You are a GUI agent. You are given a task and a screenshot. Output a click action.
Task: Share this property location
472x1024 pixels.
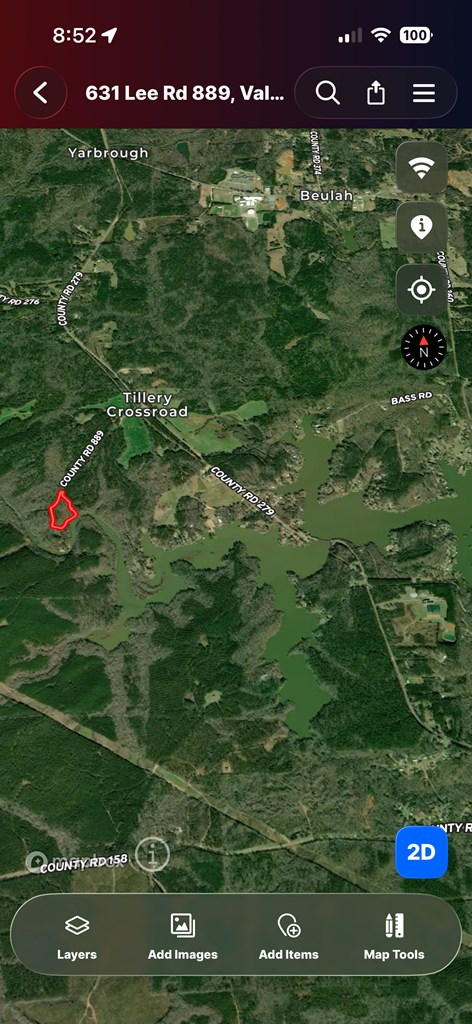375,93
